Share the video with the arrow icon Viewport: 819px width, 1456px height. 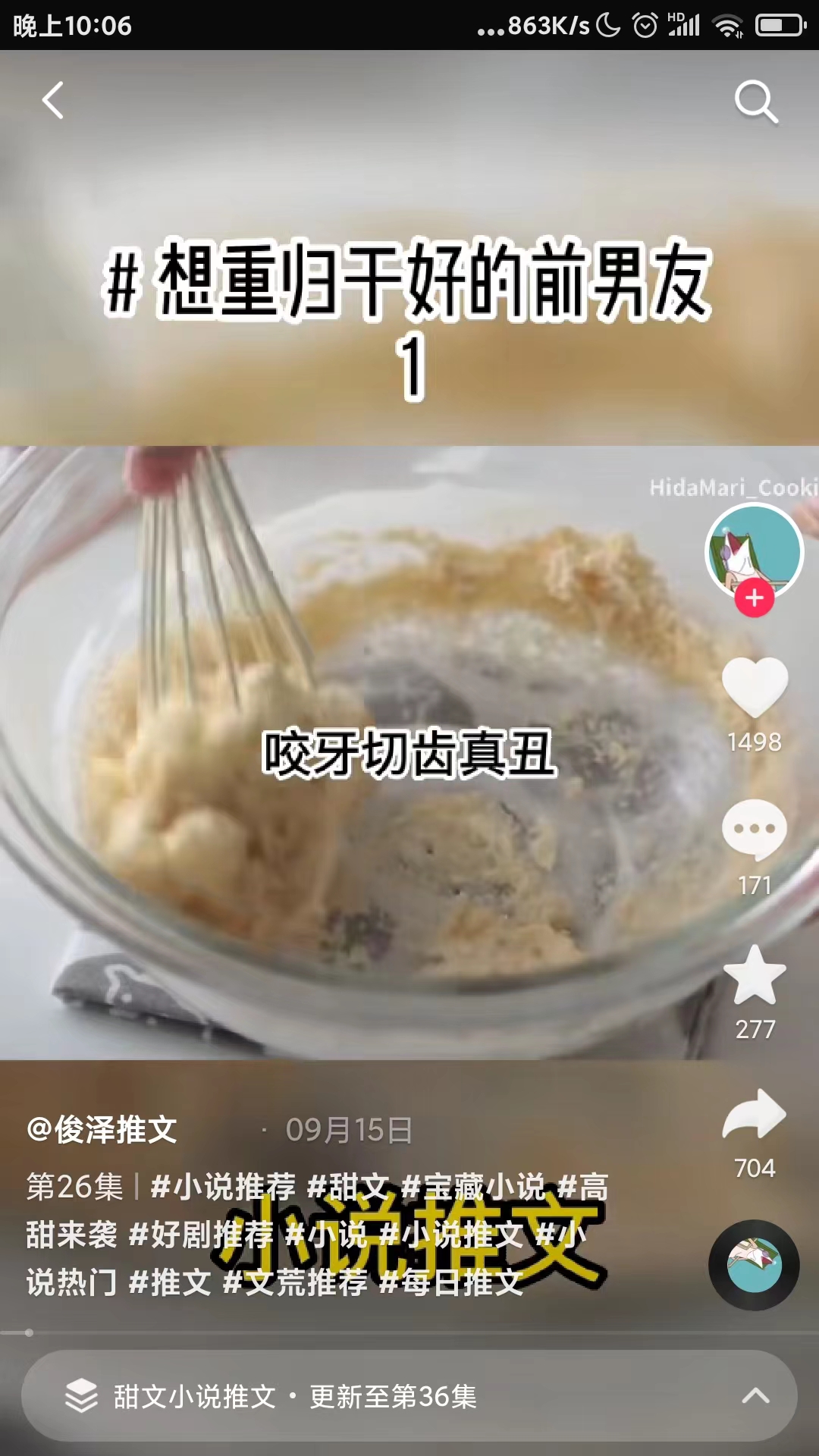point(755,1114)
